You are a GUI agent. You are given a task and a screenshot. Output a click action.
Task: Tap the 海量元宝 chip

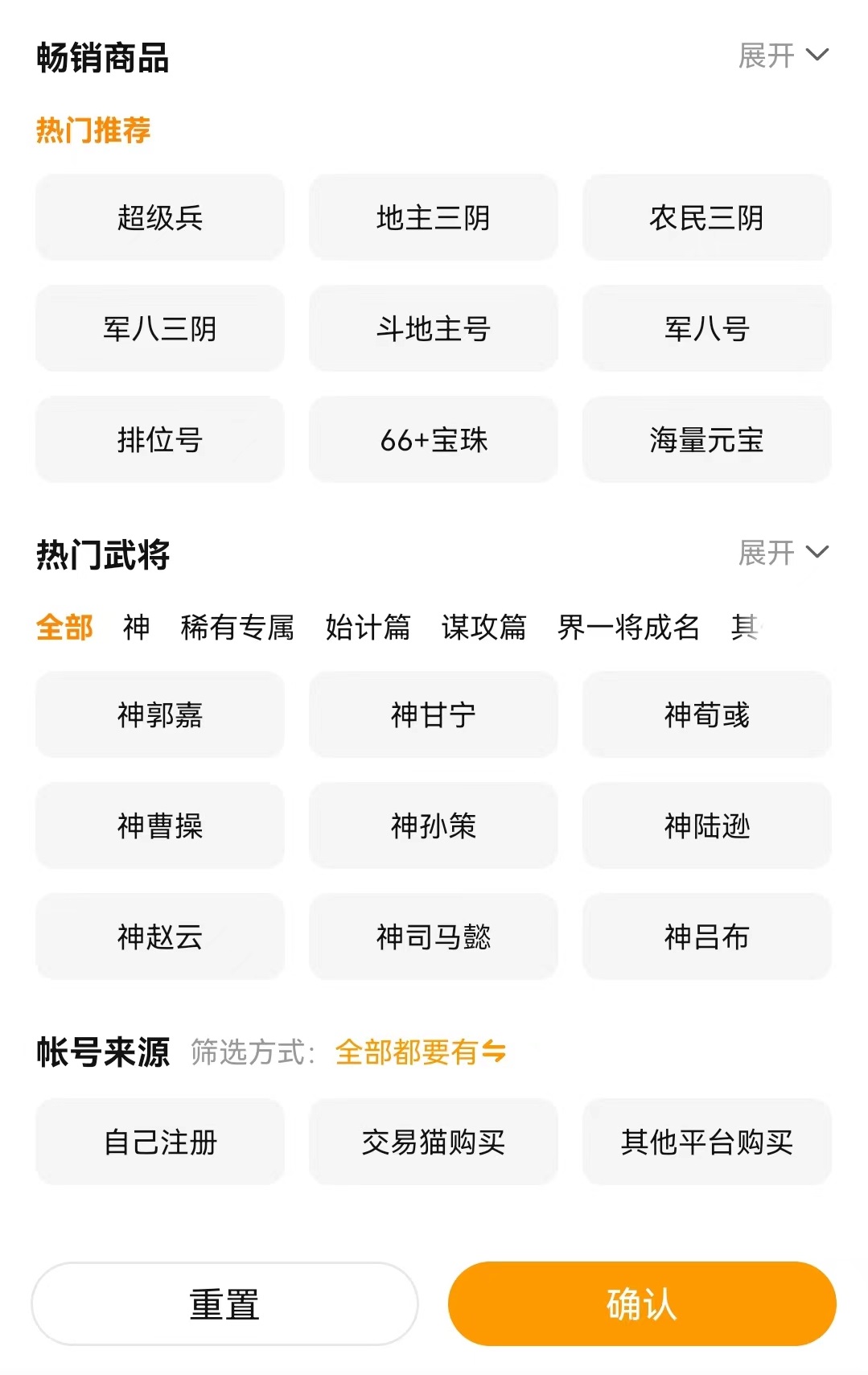(706, 439)
